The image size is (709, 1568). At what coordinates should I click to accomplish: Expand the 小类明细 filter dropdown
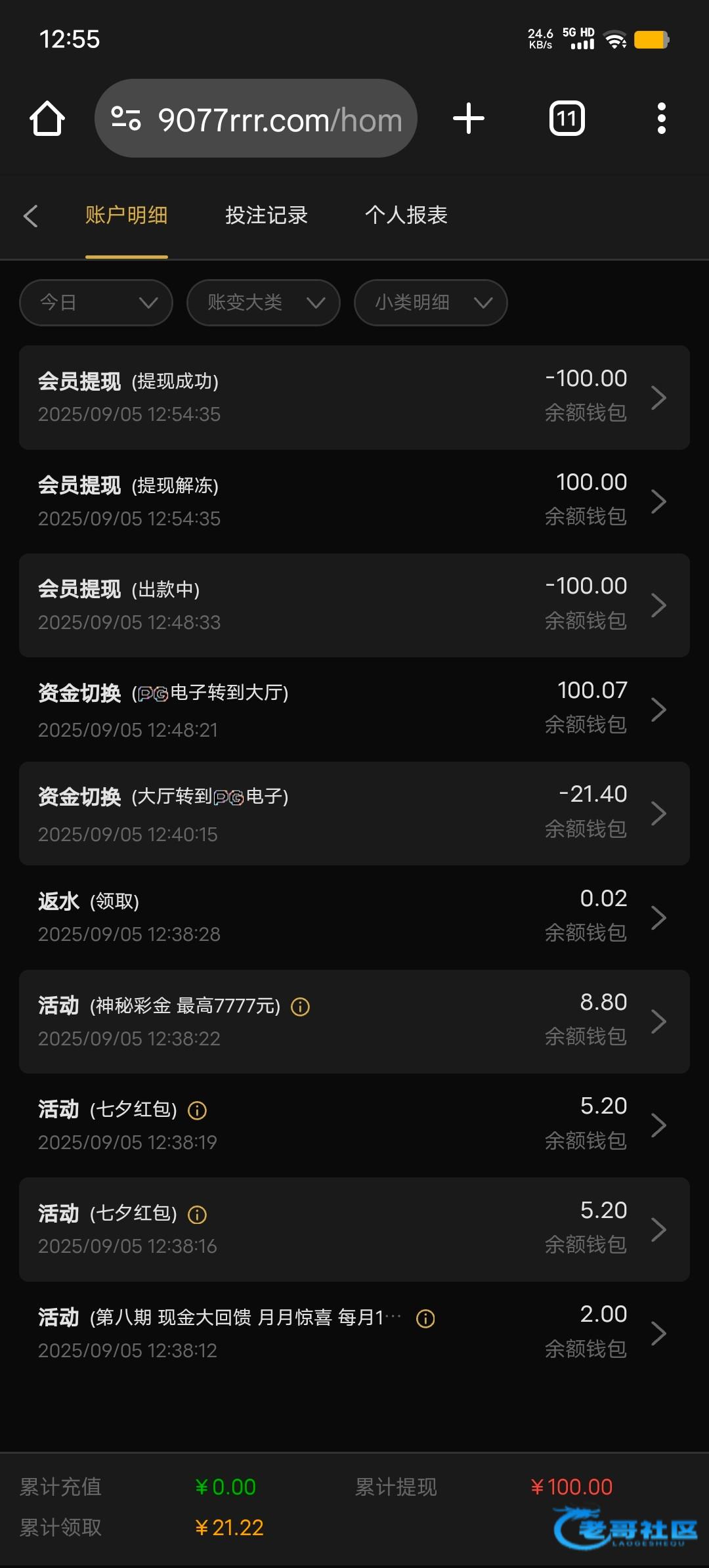click(431, 303)
